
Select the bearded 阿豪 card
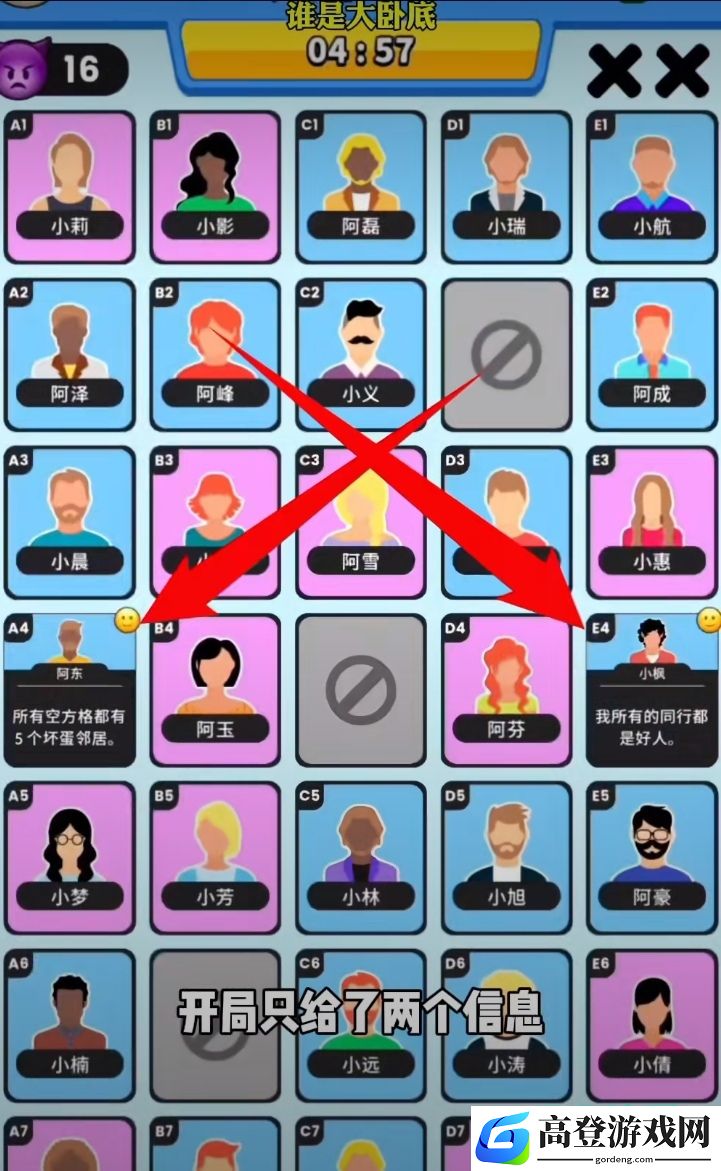click(651, 858)
